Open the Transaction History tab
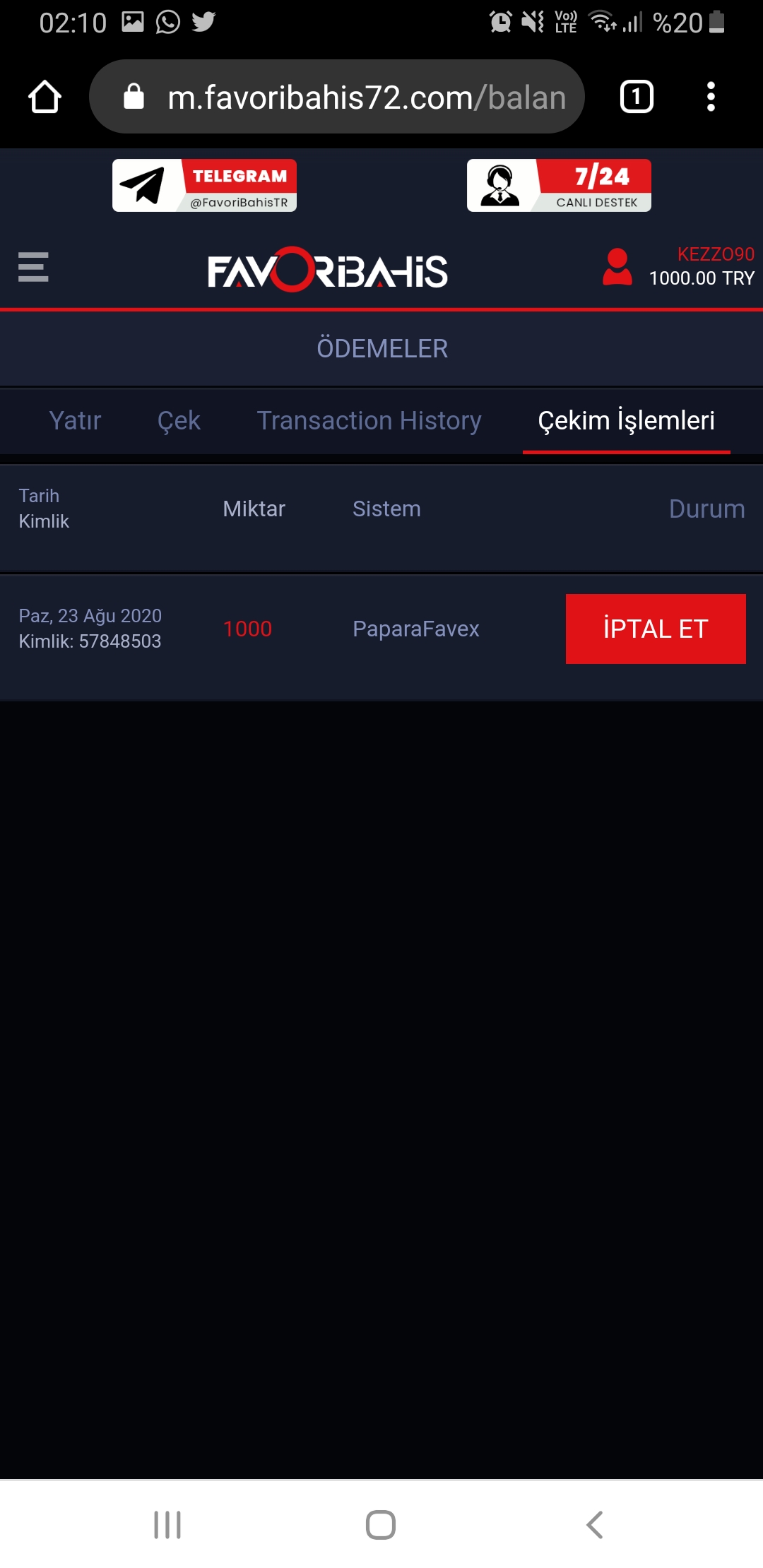Screen dimensions: 763x1568 tap(369, 421)
